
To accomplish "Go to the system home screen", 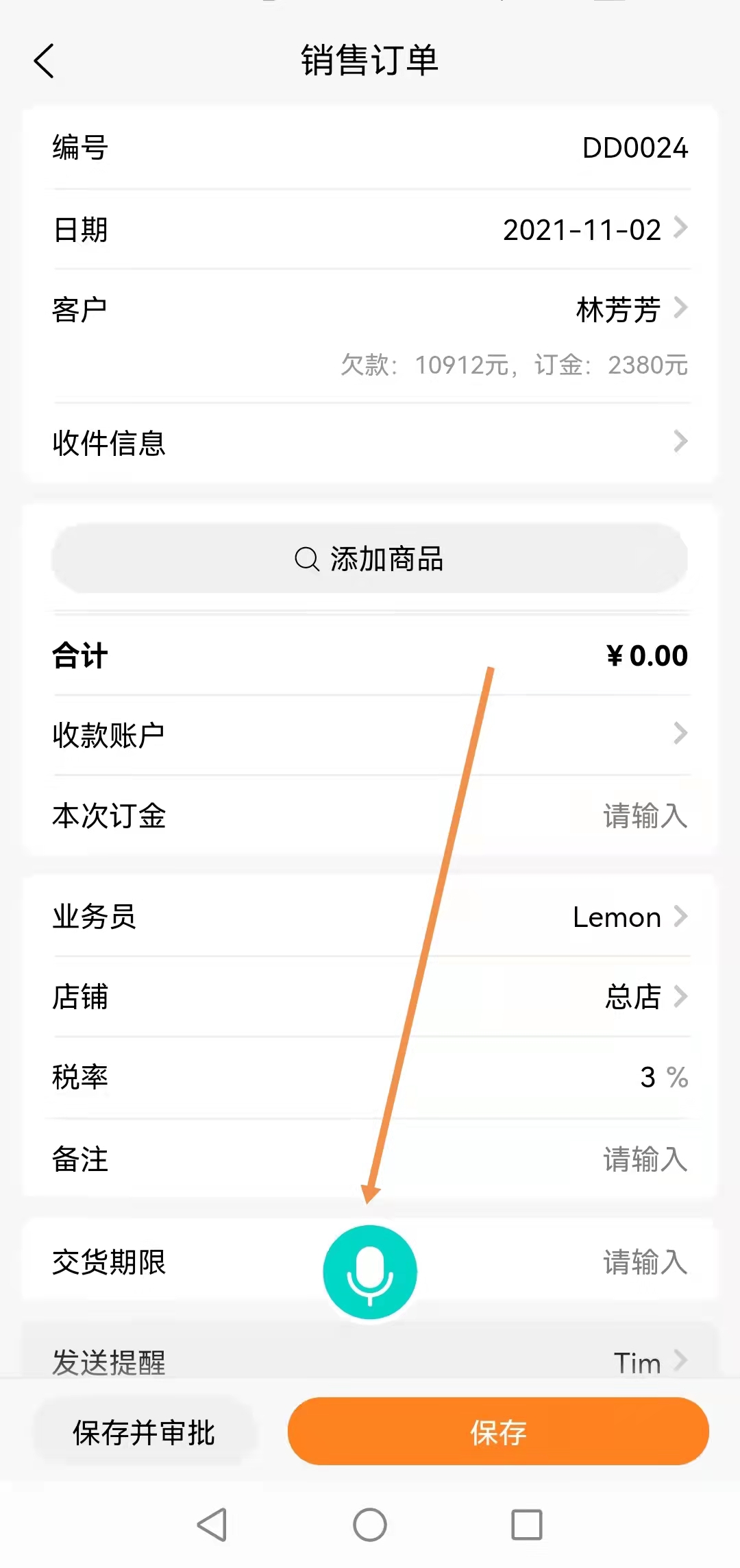I will tap(370, 1525).
